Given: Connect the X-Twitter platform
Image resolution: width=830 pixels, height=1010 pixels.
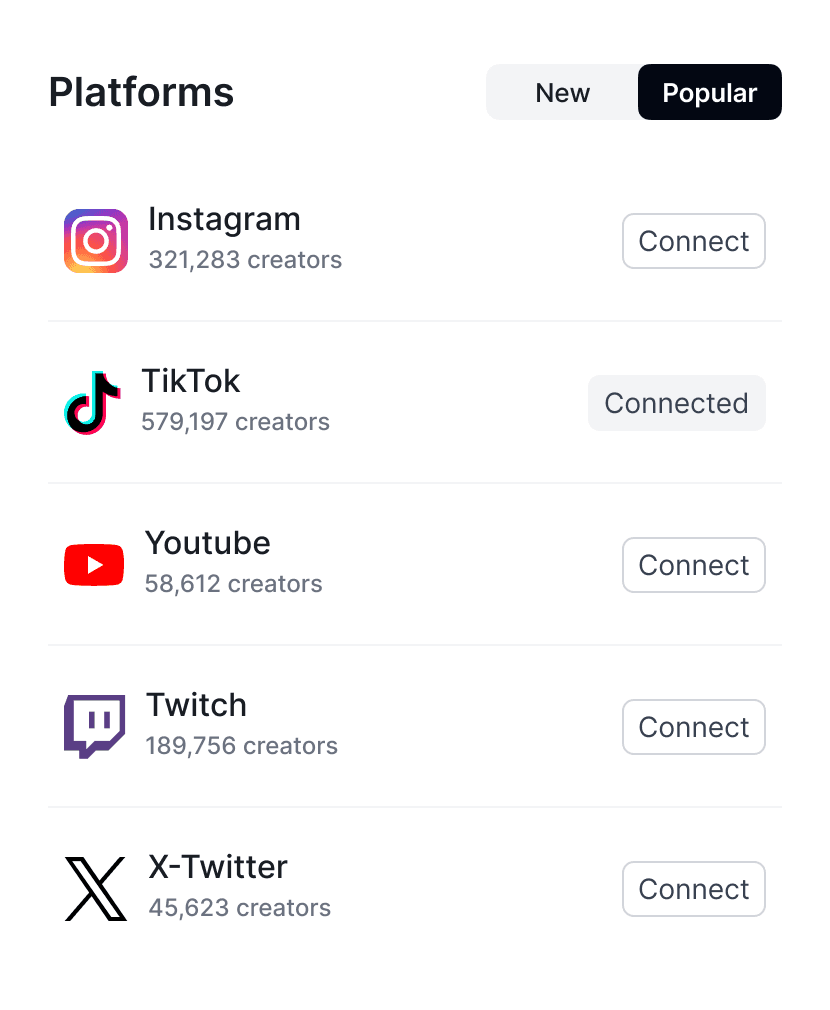Looking at the screenshot, I should click(x=693, y=889).
